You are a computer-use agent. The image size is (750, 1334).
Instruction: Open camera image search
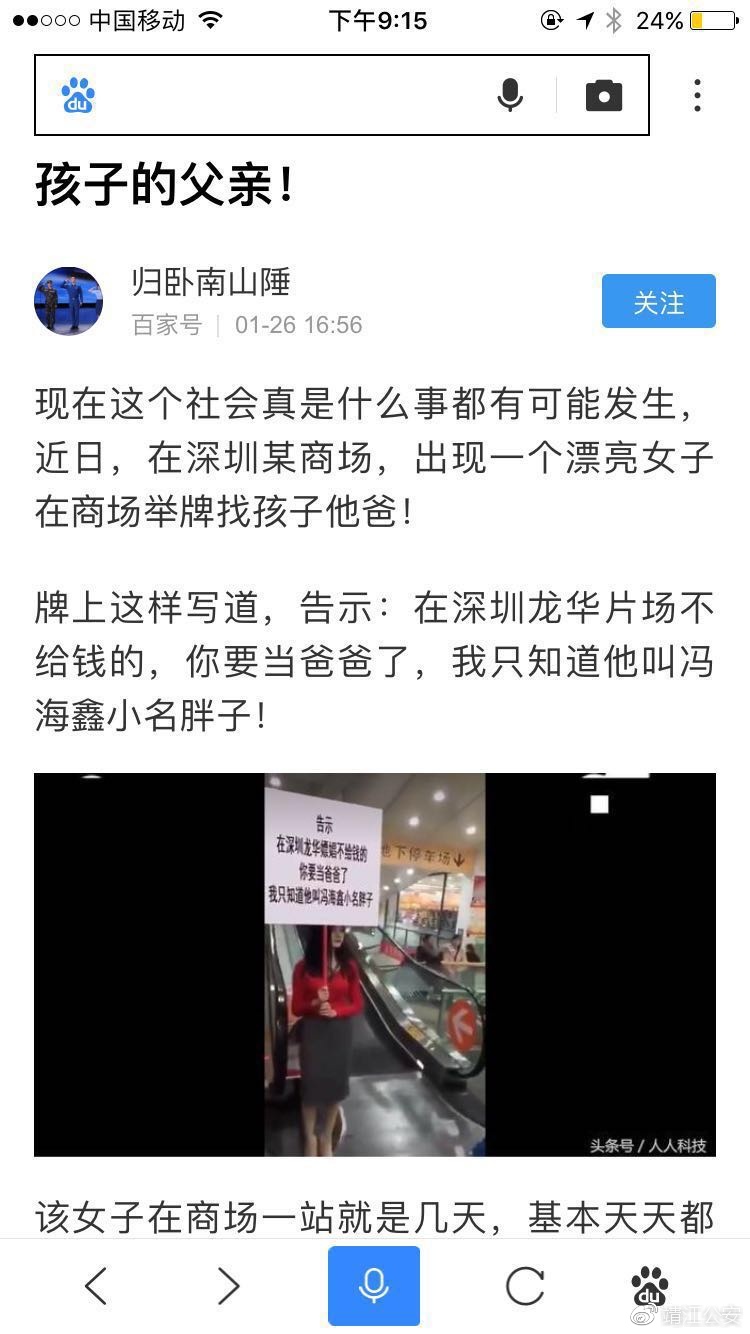pyautogui.click(x=603, y=96)
